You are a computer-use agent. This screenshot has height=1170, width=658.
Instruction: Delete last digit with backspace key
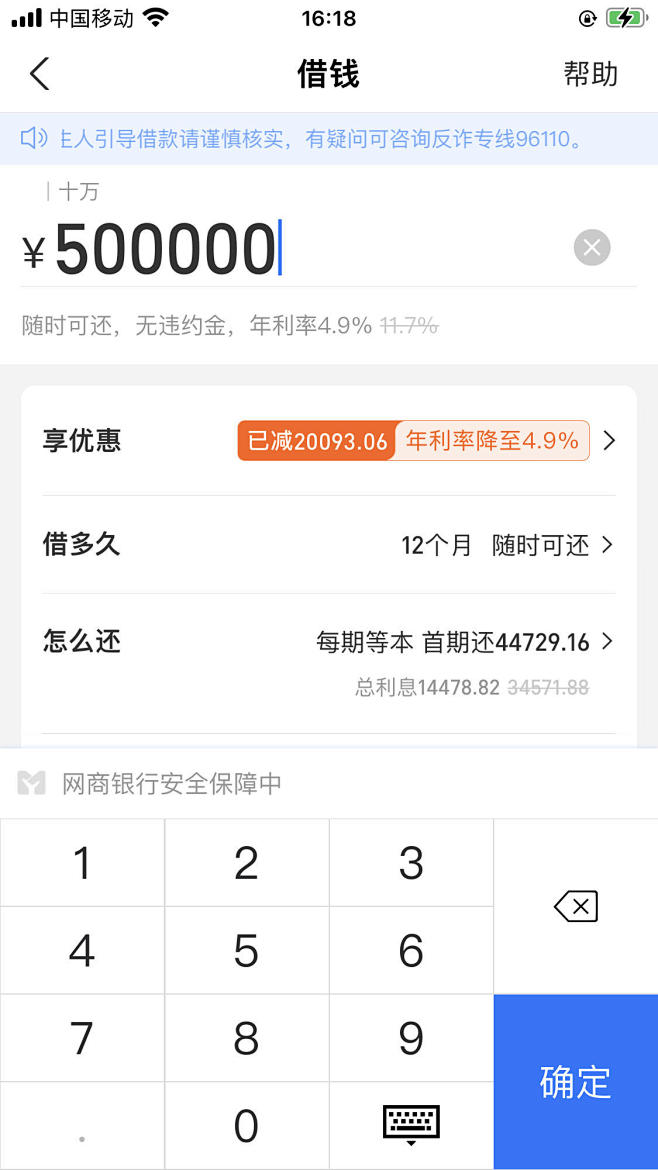[x=575, y=906]
